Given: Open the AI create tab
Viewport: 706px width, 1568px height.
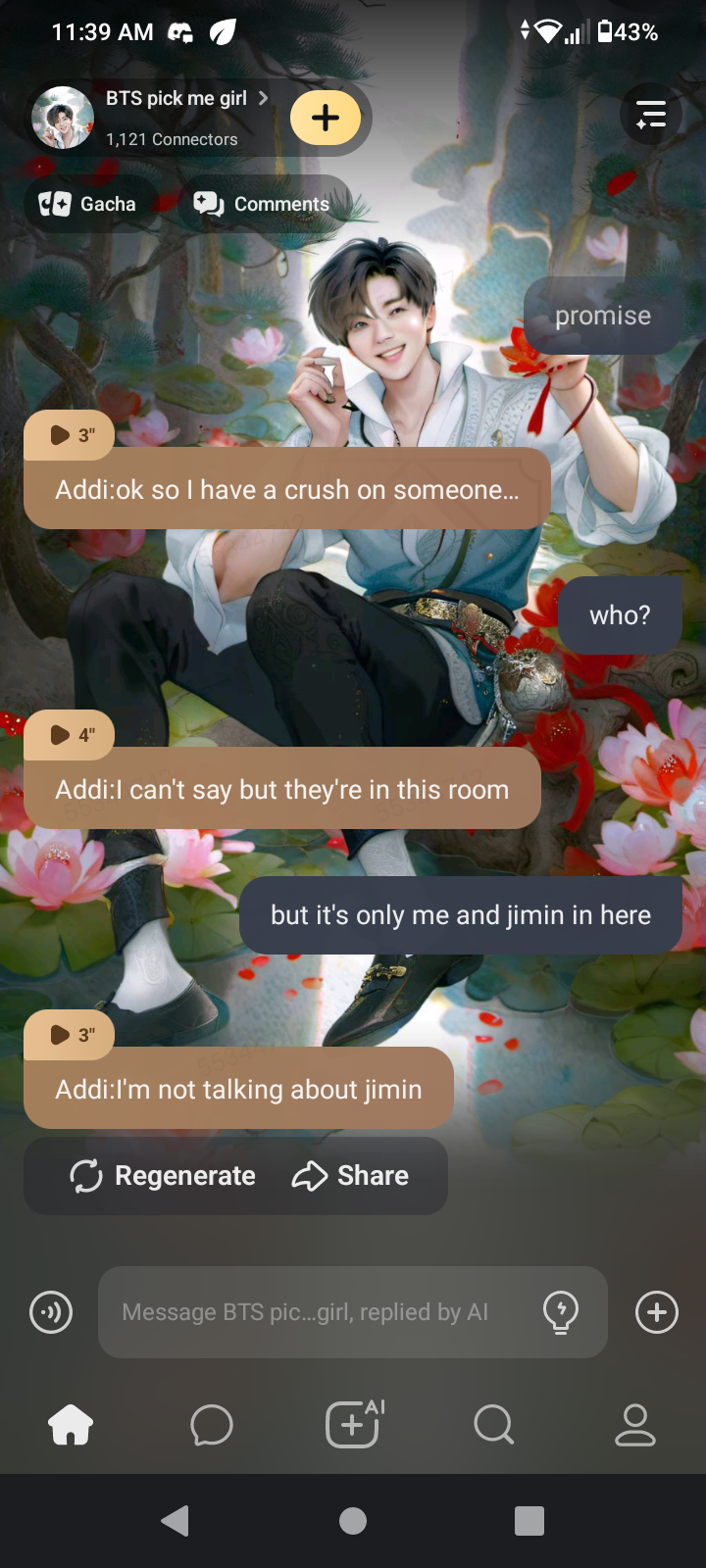Looking at the screenshot, I should coord(353,1425).
